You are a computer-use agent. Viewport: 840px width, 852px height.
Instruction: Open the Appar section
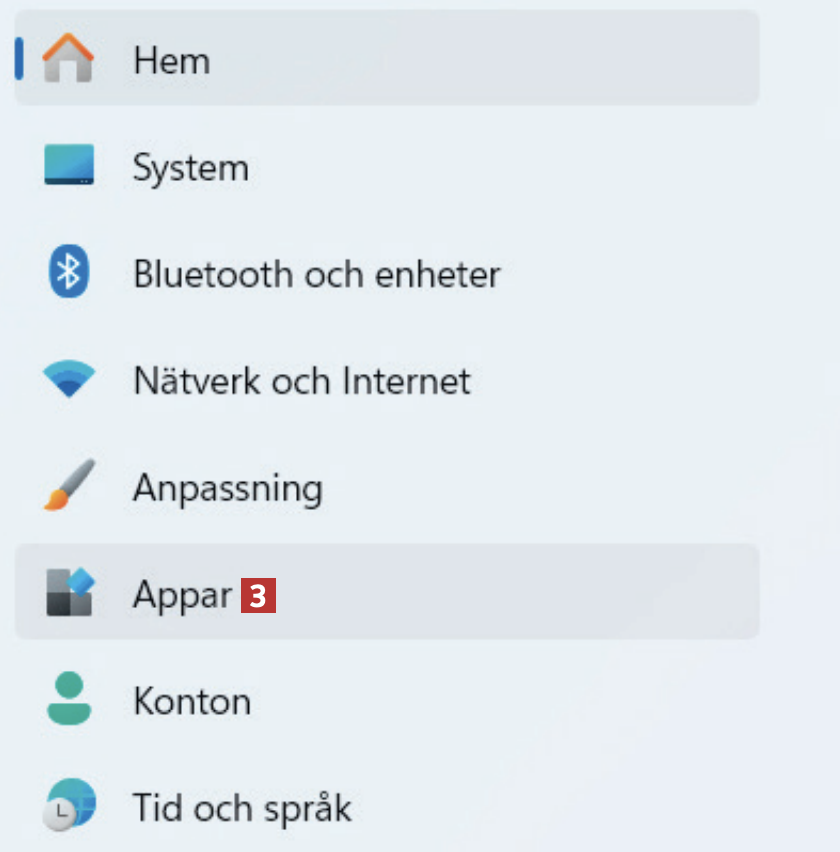(183, 595)
